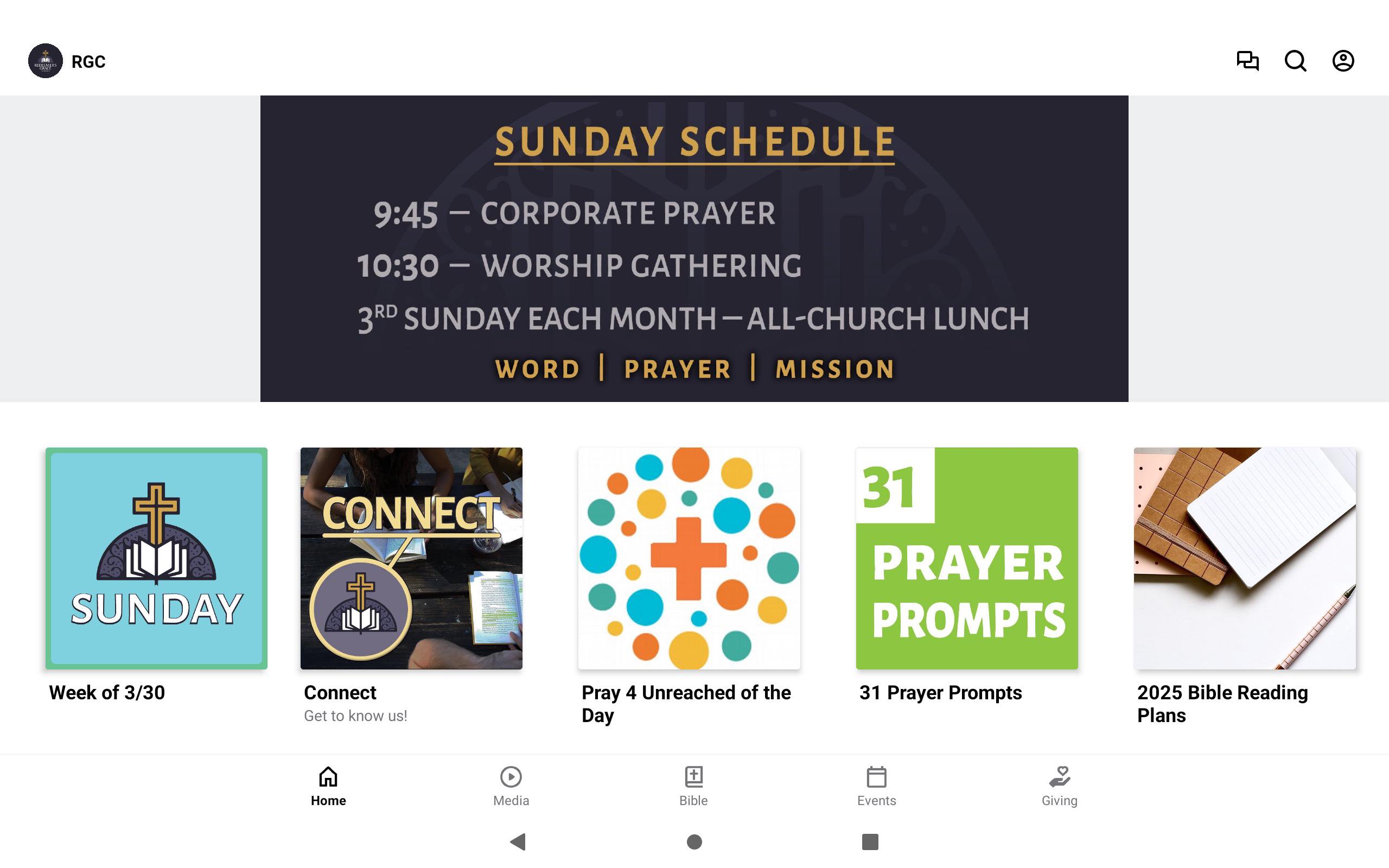Open the Week of 3/30 card
1389x868 pixels.
coord(156,558)
